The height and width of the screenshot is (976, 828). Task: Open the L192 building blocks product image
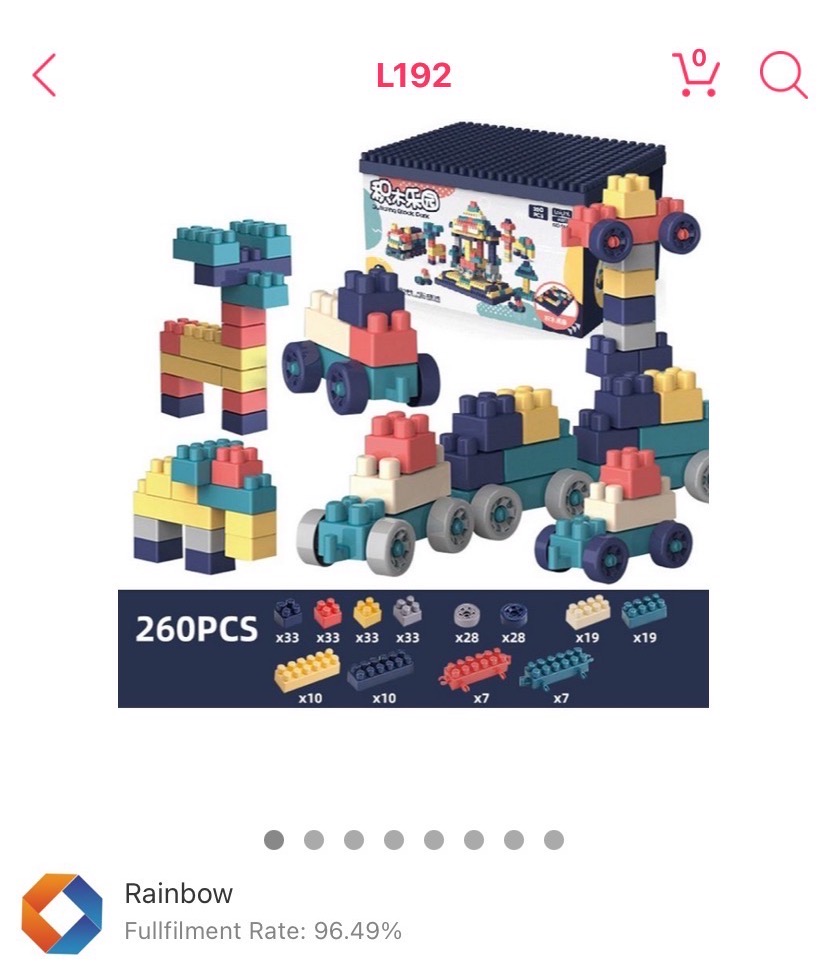click(x=413, y=415)
